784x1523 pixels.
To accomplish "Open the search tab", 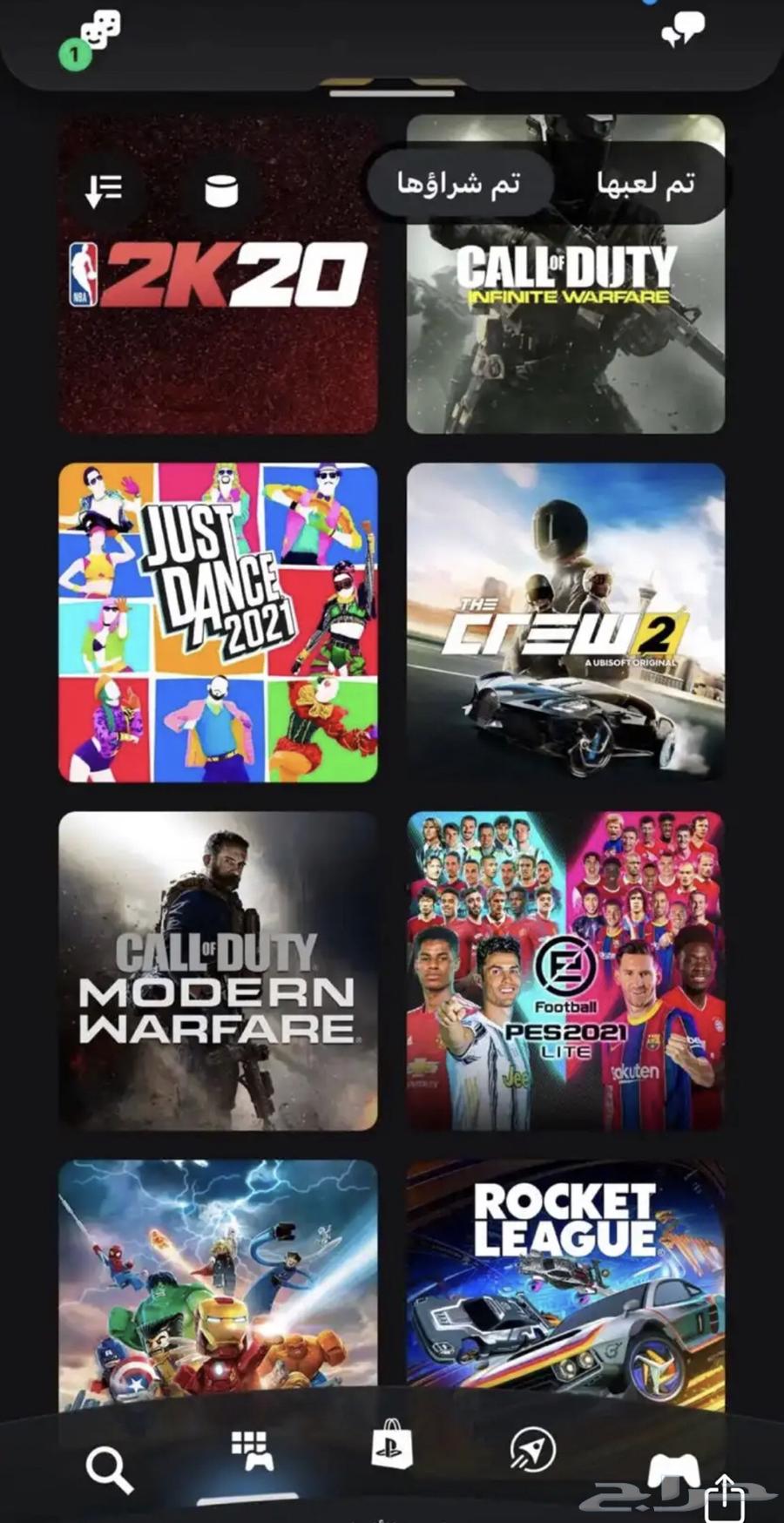I will click(109, 1469).
